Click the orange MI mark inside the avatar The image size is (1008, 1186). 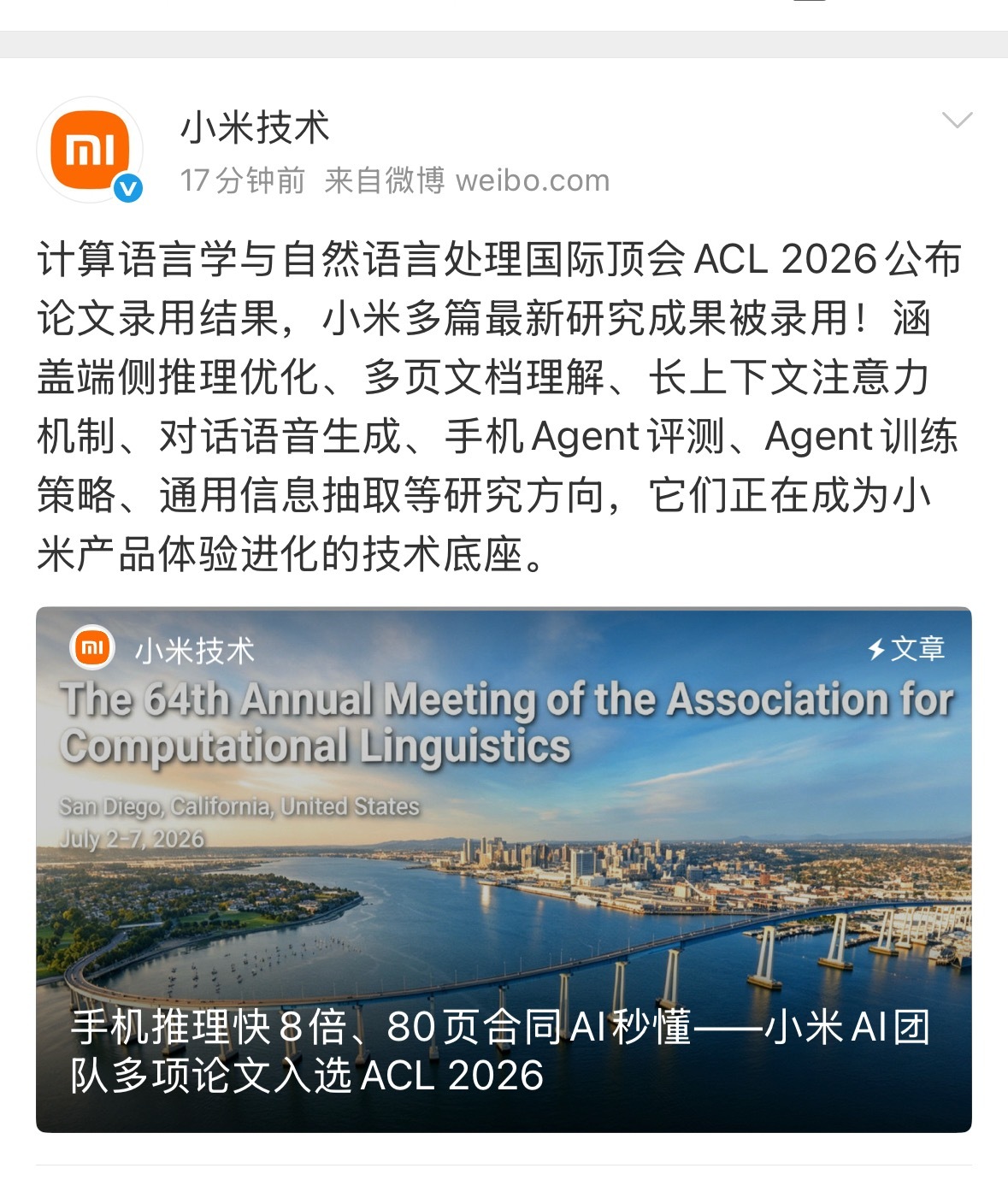pyautogui.click(x=90, y=147)
